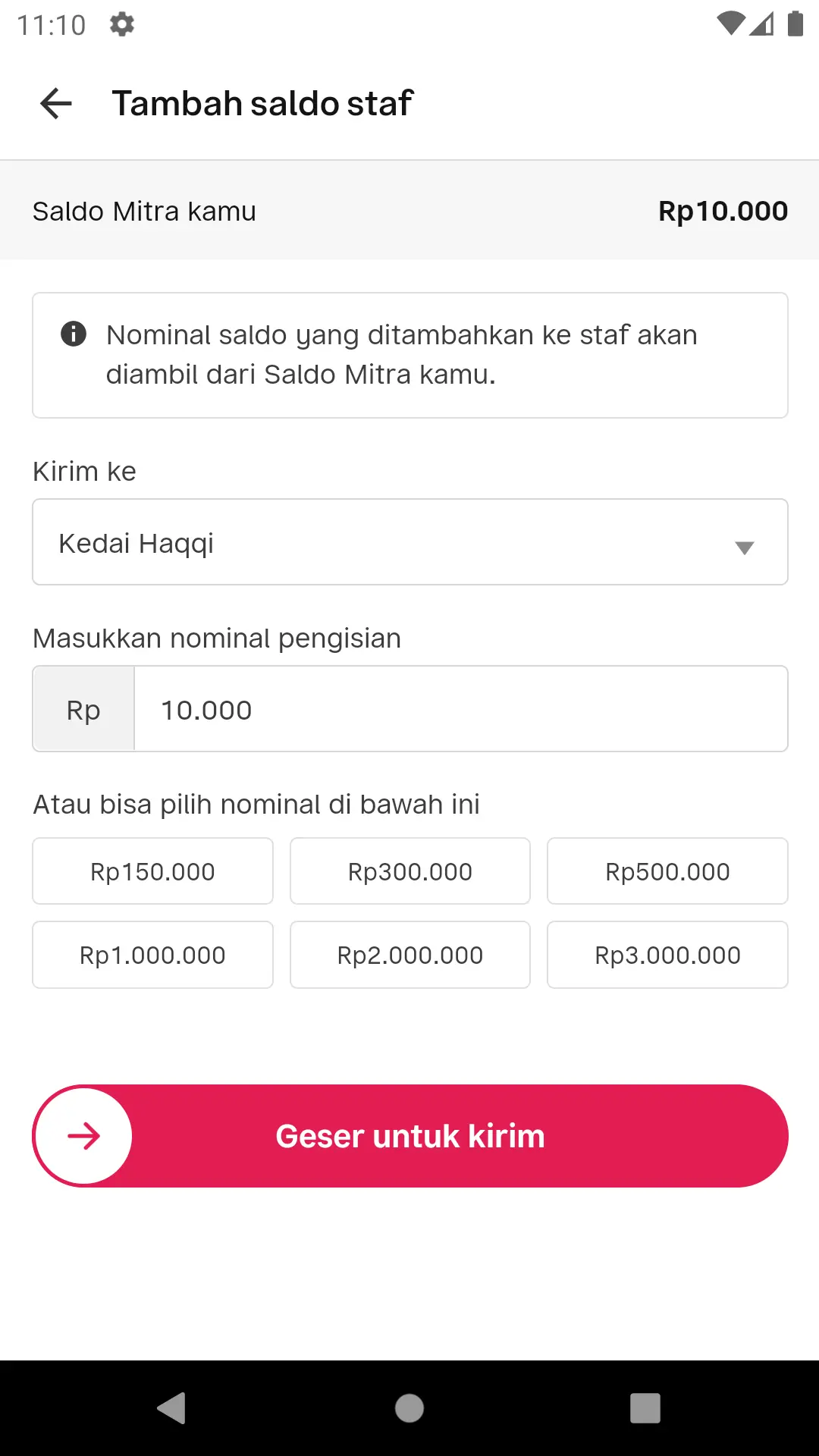The width and height of the screenshot is (819, 1456).
Task: Tap the arrow circle on the slide button
Action: (83, 1135)
